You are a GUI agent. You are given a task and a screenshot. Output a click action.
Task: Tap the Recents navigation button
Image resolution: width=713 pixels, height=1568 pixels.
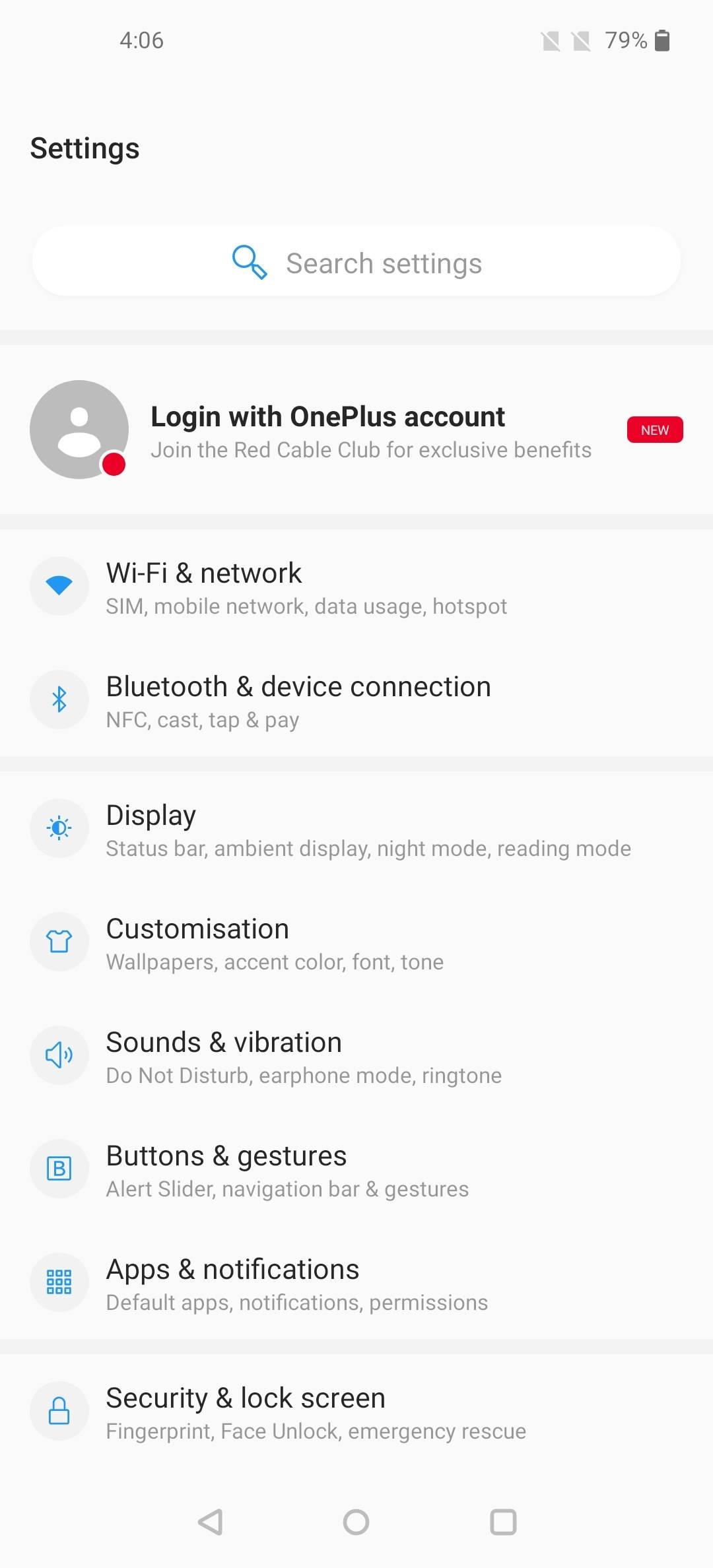503,1524
